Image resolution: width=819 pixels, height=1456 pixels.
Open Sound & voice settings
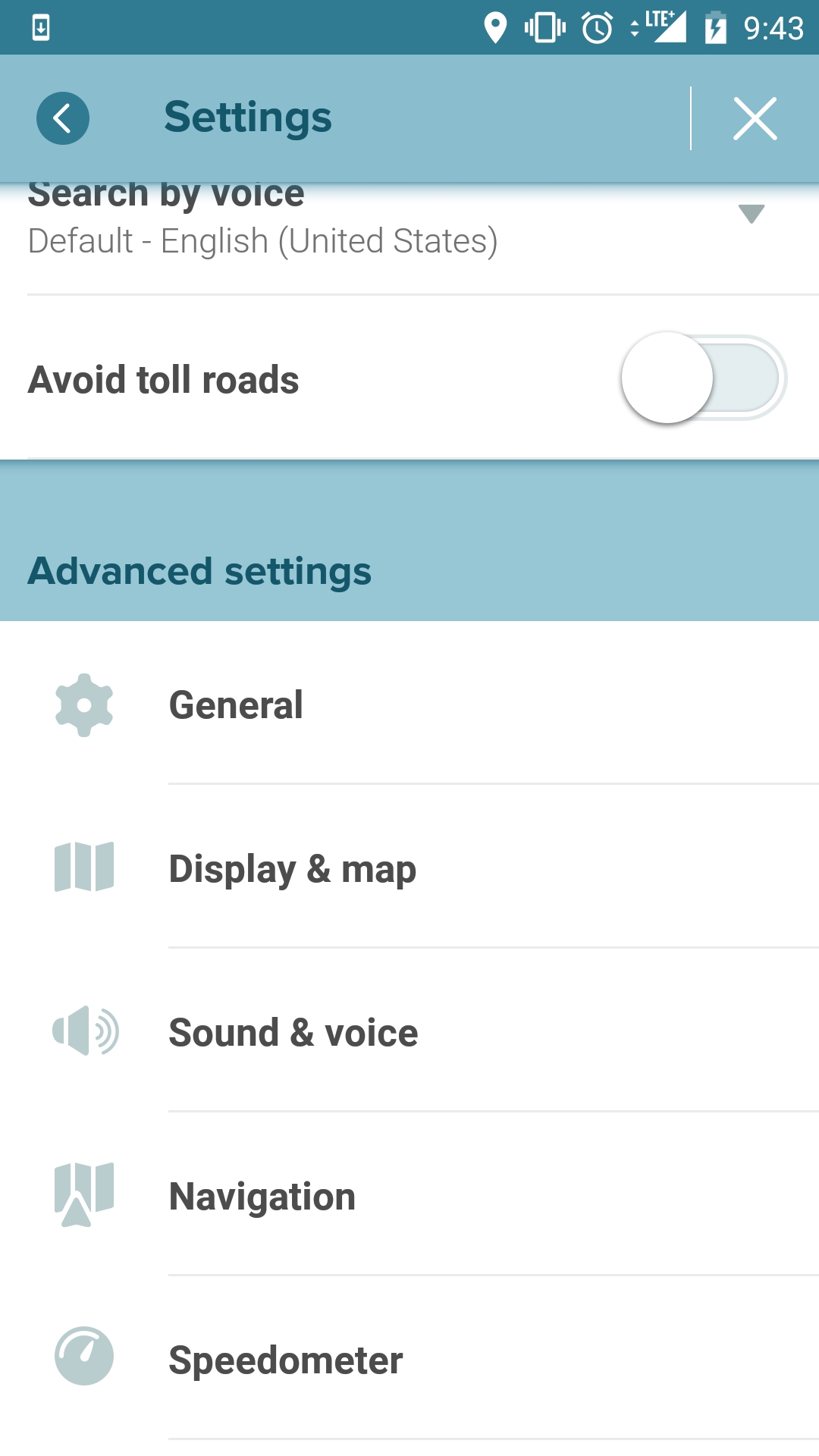coord(293,1033)
